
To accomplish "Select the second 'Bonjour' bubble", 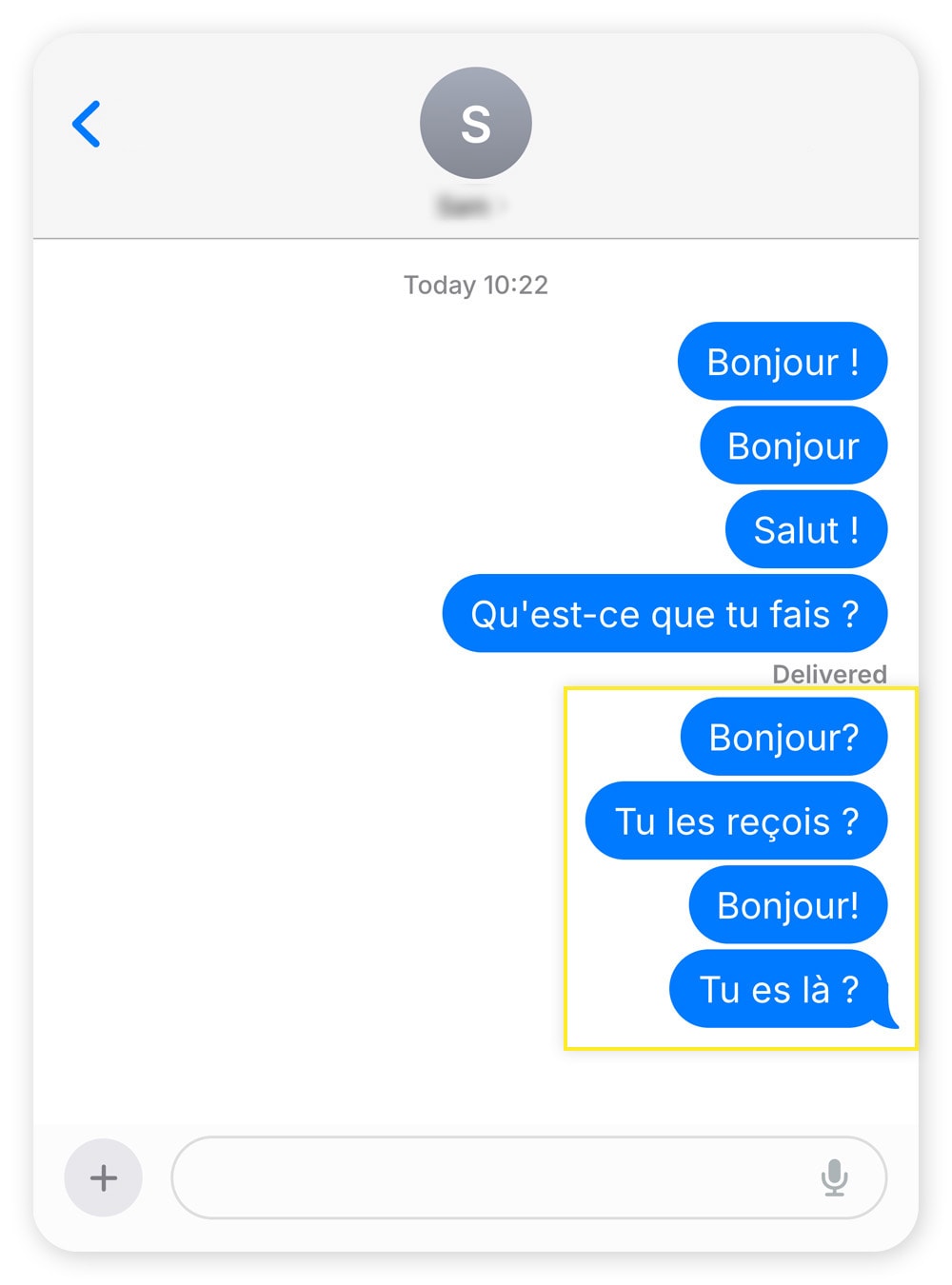I will (793, 445).
